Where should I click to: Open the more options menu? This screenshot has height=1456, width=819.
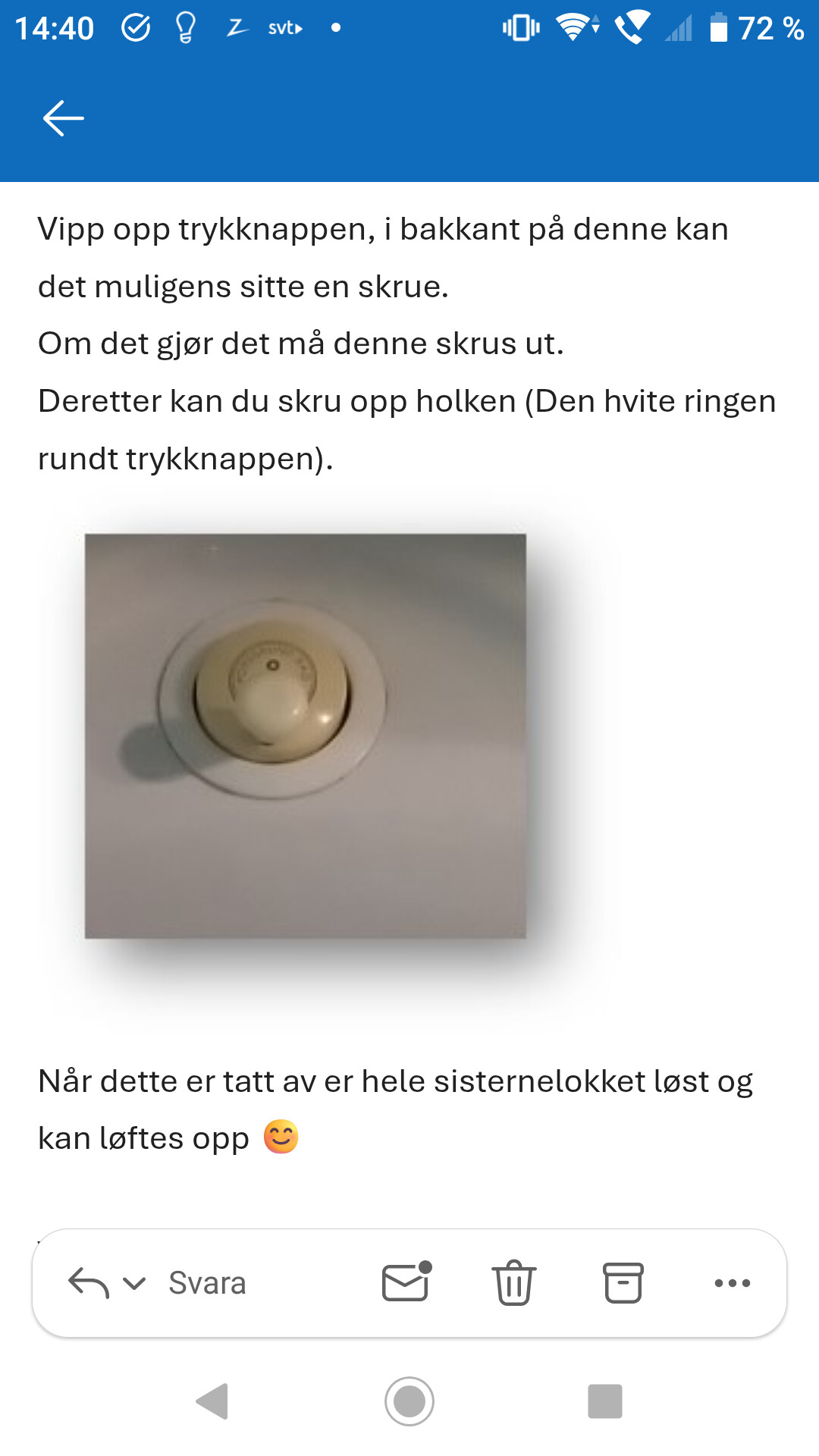tap(732, 1283)
